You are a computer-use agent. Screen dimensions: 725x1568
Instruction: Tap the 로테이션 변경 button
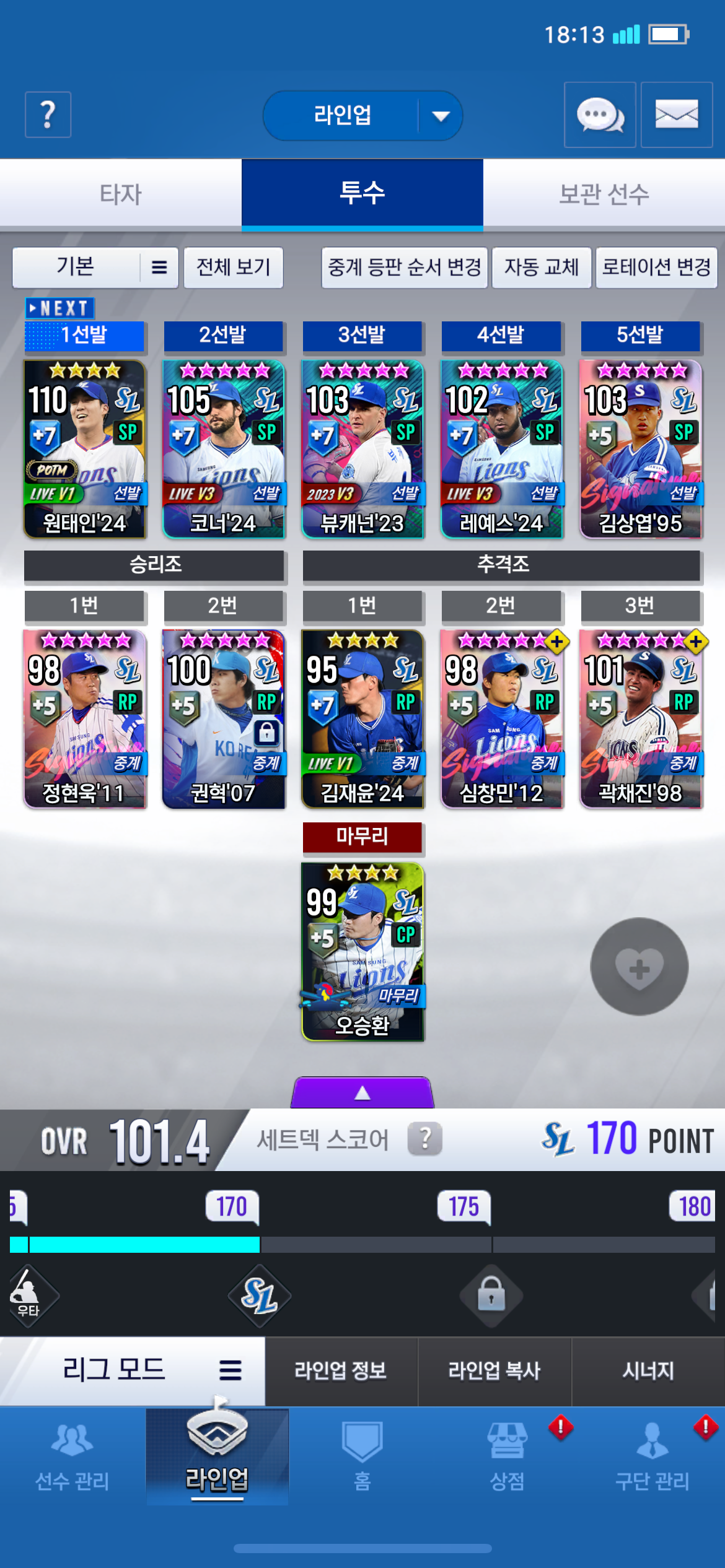coord(657,268)
